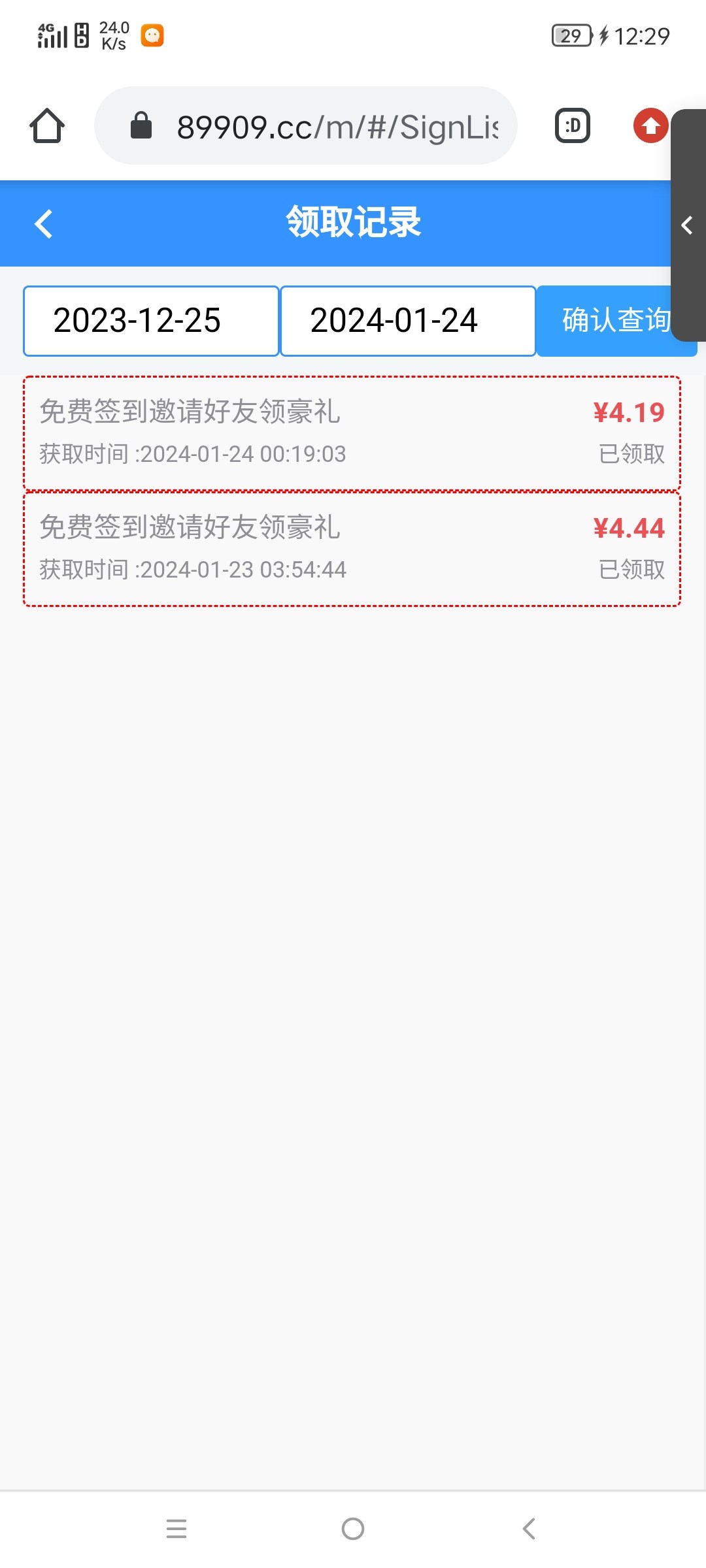Open the browser home page
Image resolution: width=706 pixels, height=1568 pixels.
coord(47,125)
